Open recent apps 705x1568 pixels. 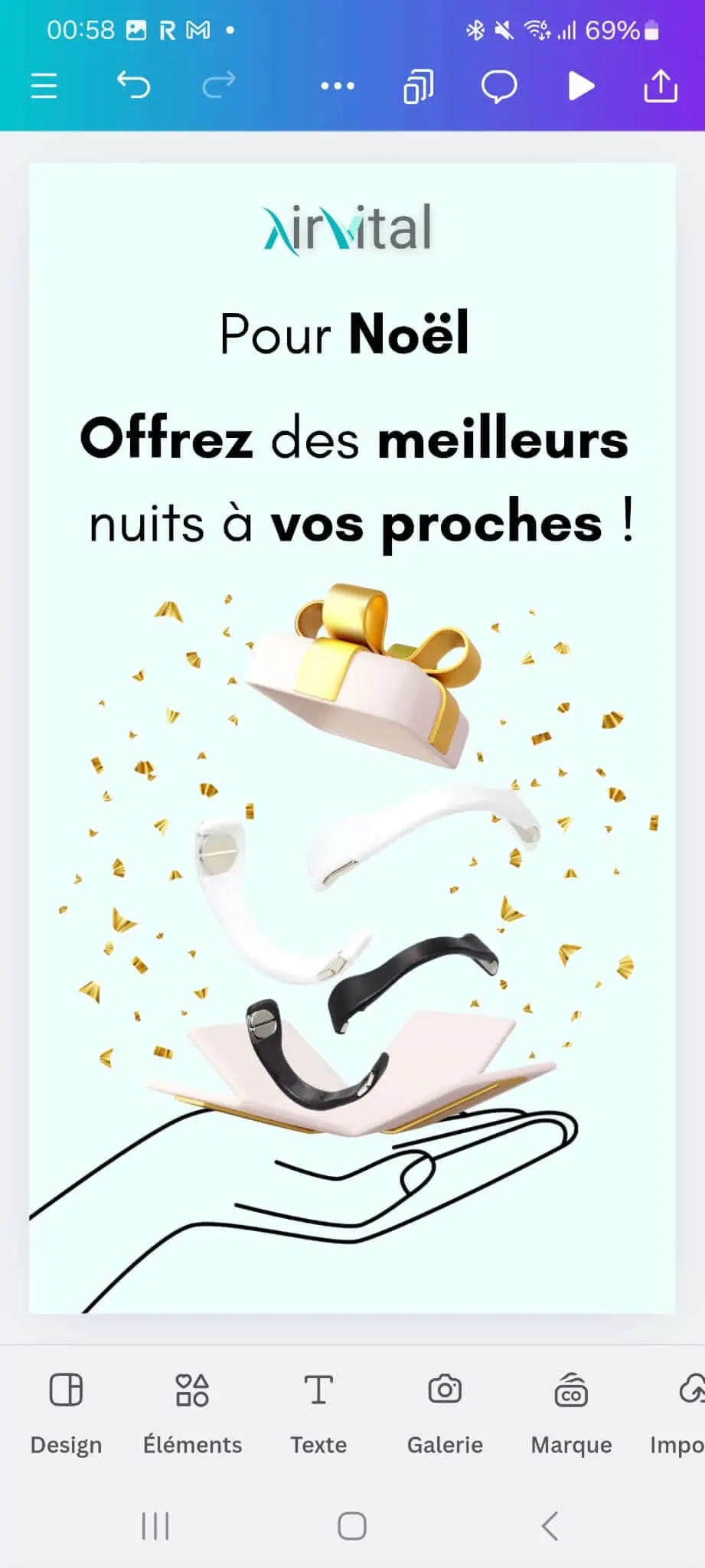point(155,1526)
